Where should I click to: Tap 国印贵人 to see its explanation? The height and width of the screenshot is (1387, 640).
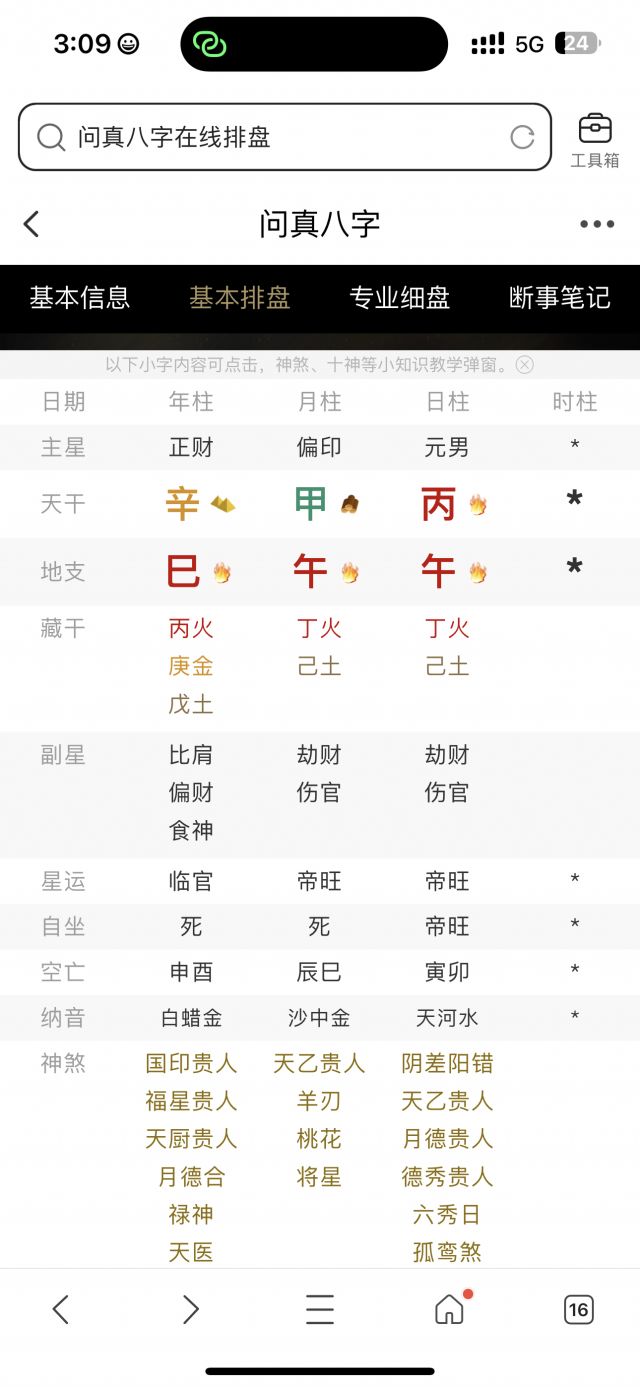(x=191, y=1063)
